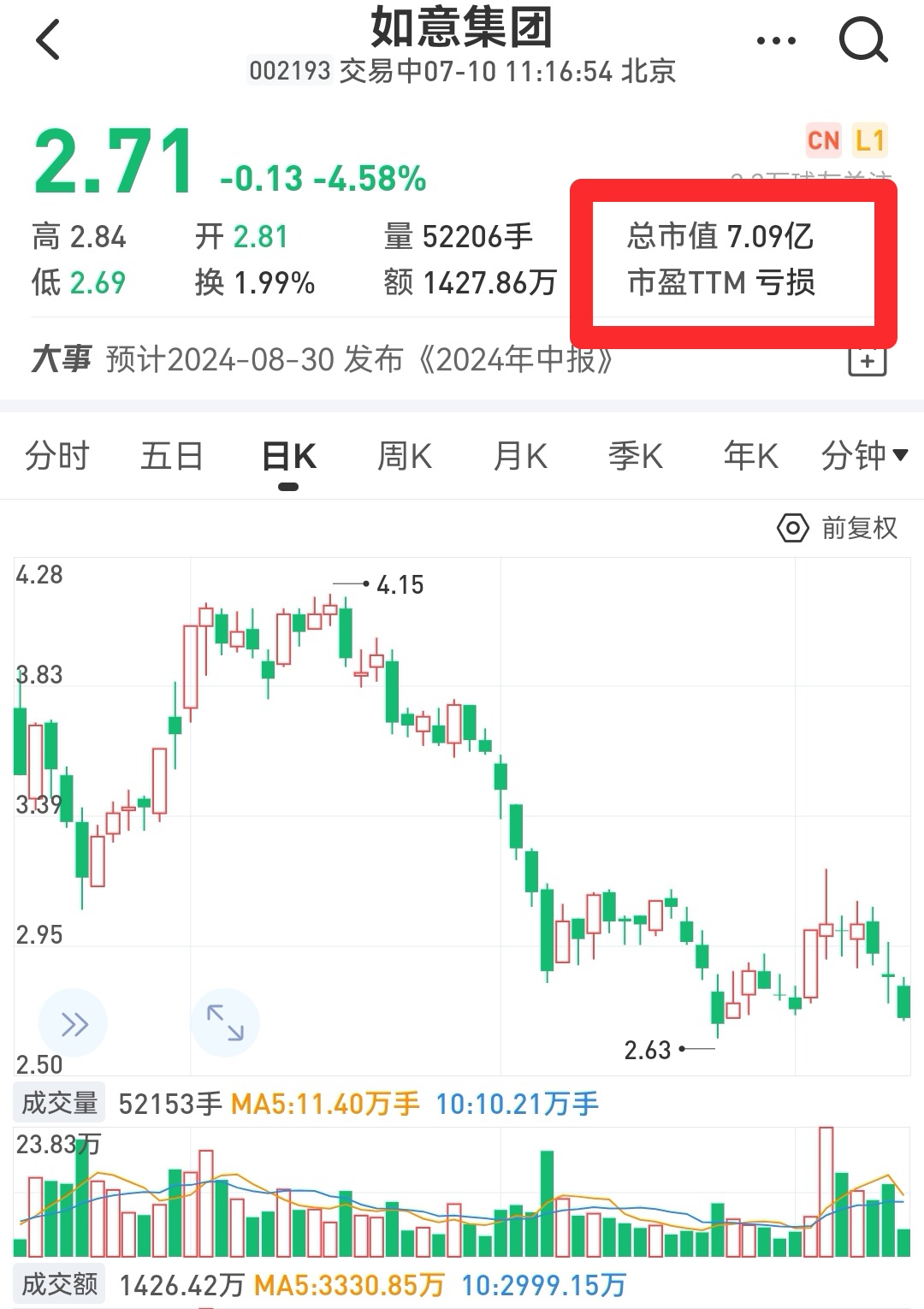Expand the chart to fullscreen
This screenshot has height=1309, width=924.
(x=225, y=1022)
